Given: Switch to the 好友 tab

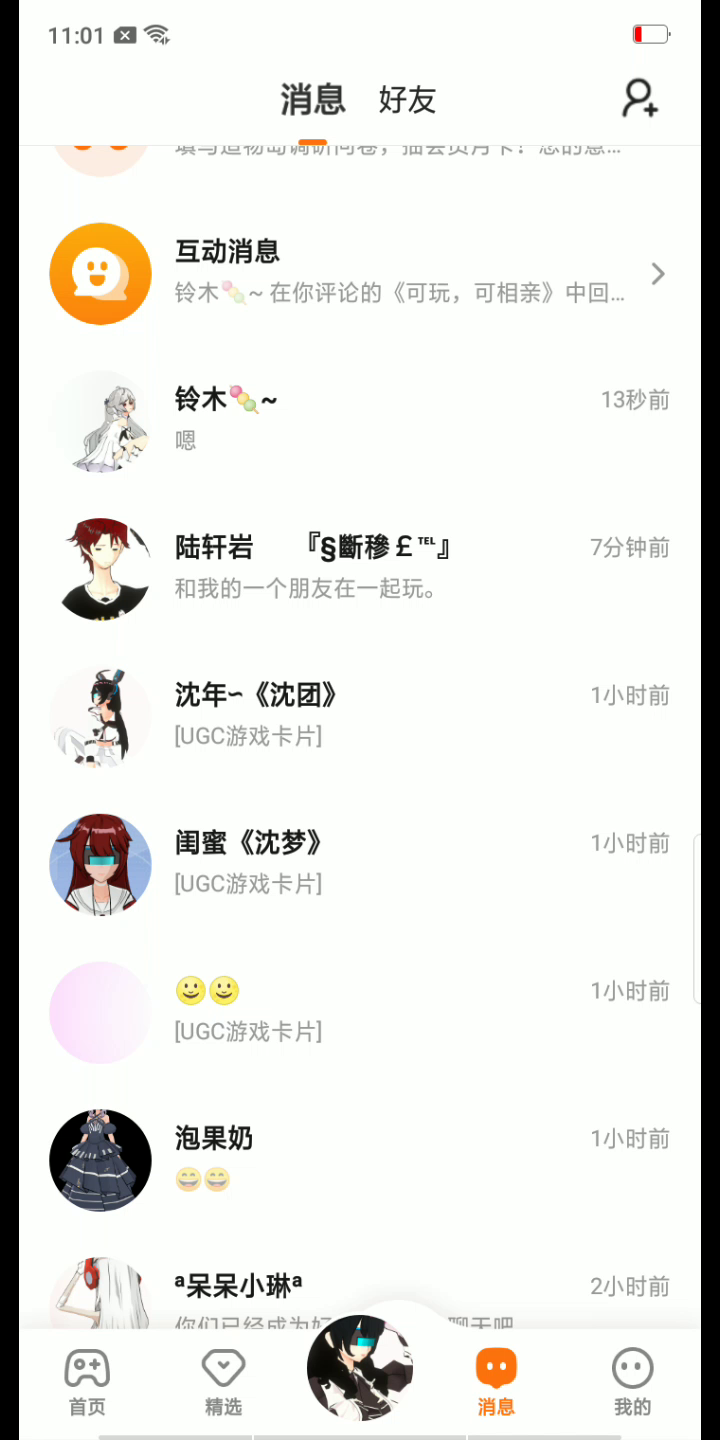Looking at the screenshot, I should click(x=407, y=100).
